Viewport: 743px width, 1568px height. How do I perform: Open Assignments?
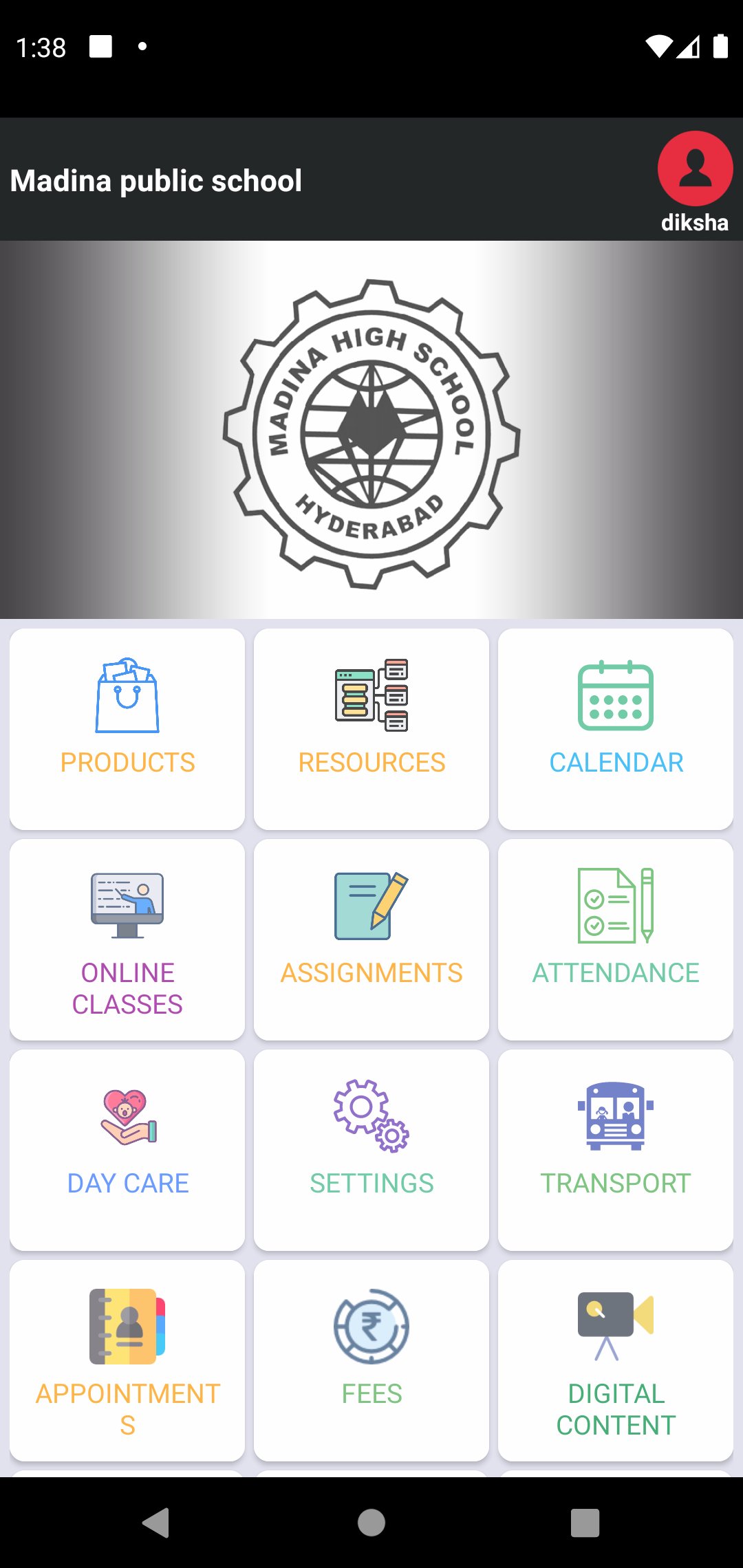[x=371, y=939]
